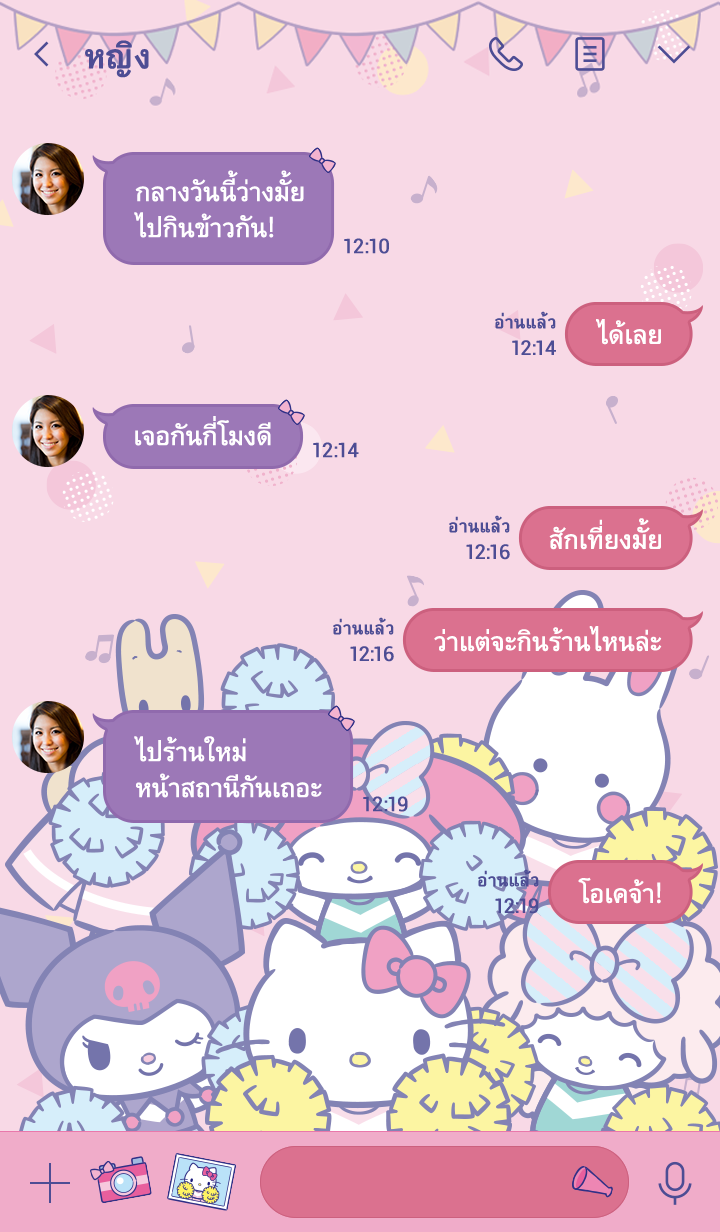This screenshot has width=720, height=1232.
Task: Open the camera to take a photo
Action: (120, 1181)
